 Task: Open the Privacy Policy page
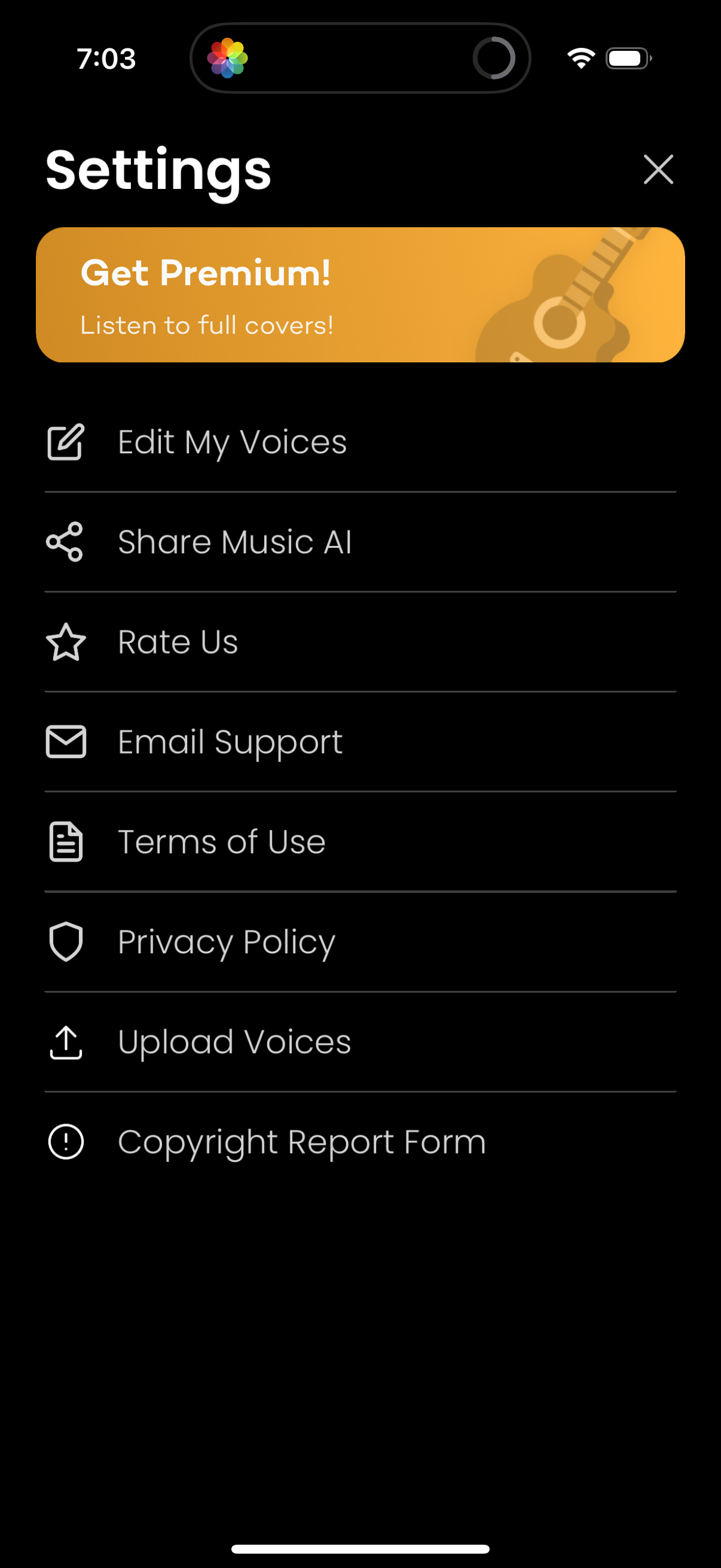coord(227,942)
